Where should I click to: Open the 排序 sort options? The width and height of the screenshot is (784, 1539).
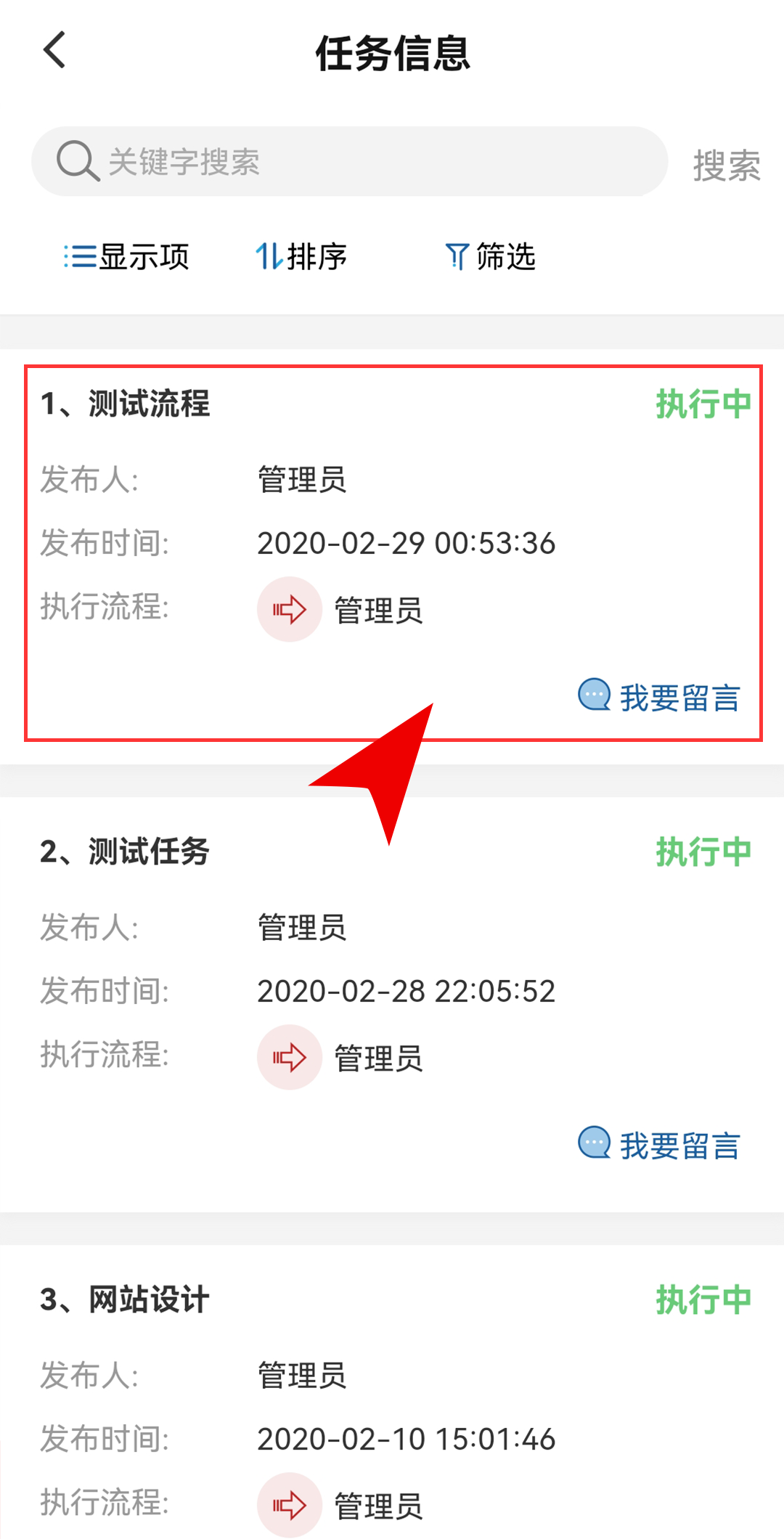301,257
